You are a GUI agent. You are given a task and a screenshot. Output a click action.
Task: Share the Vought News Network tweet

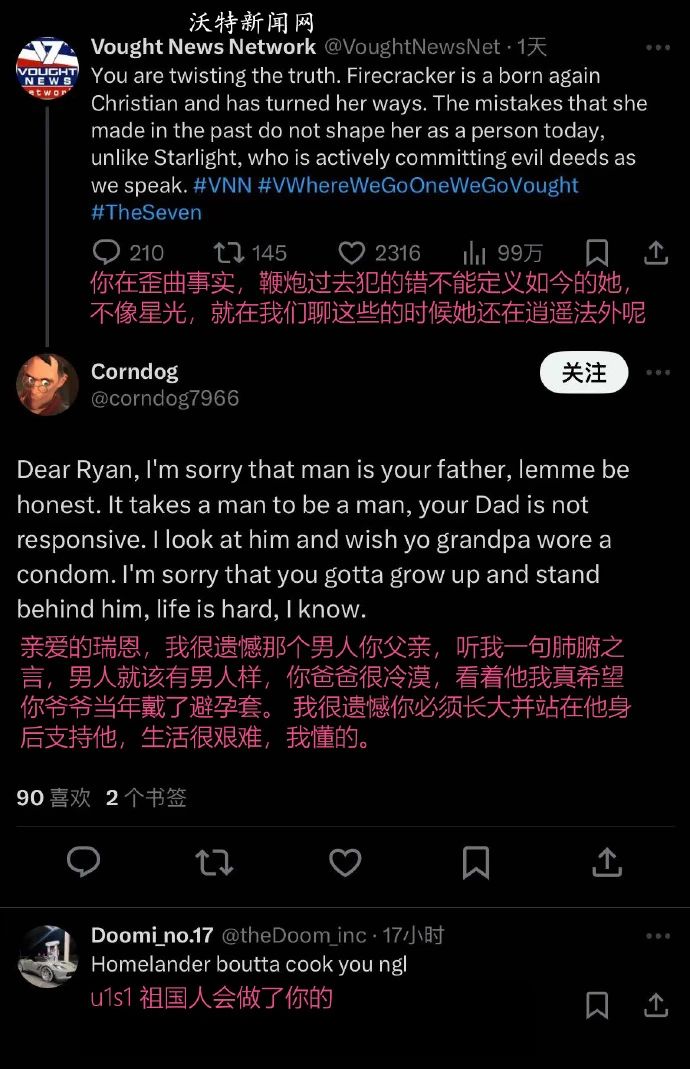click(x=655, y=252)
